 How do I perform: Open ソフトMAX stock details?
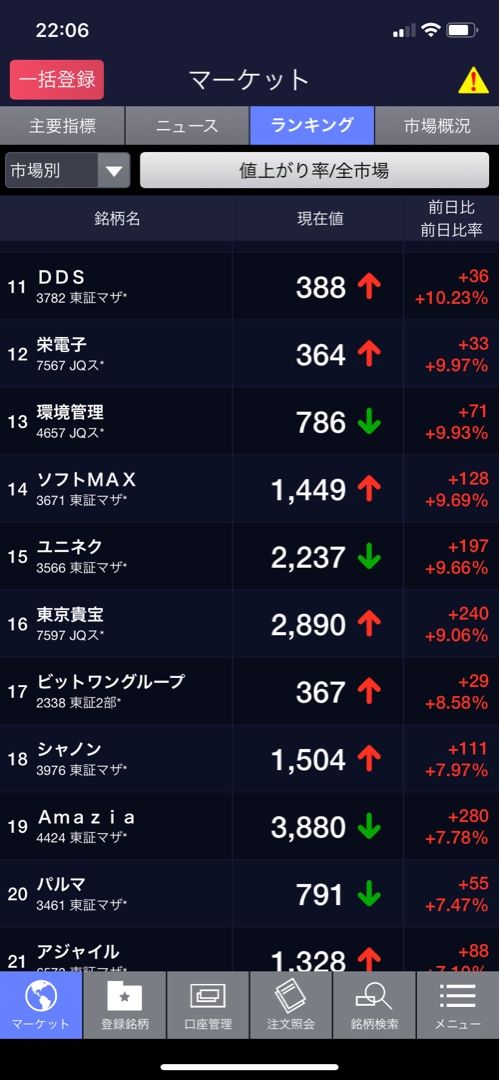coord(250,489)
